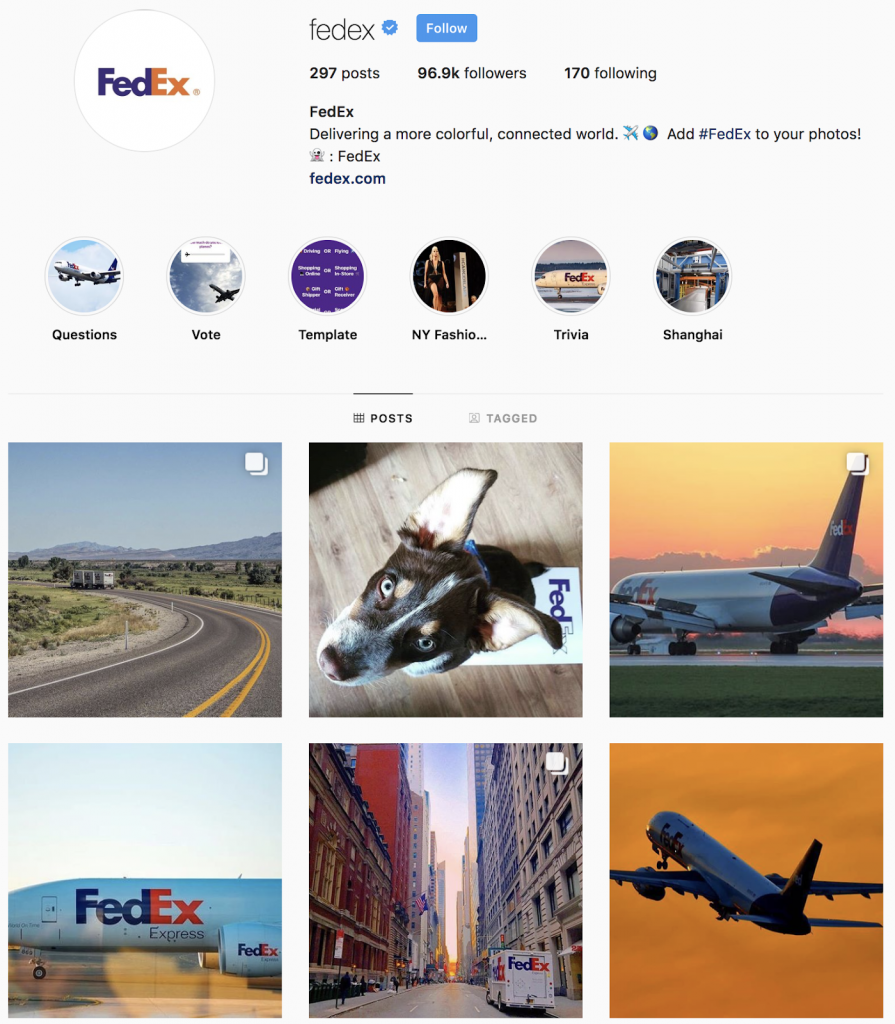
Task: Open the Template story highlight
Action: [328, 276]
